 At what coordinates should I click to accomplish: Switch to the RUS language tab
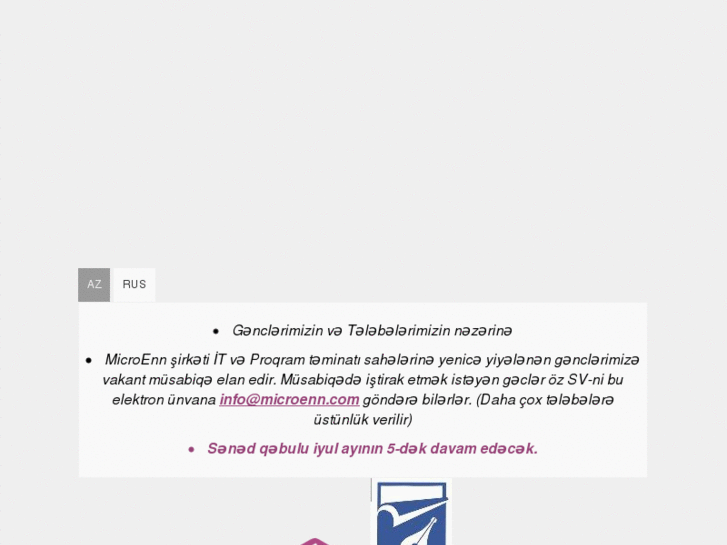pyautogui.click(x=134, y=285)
